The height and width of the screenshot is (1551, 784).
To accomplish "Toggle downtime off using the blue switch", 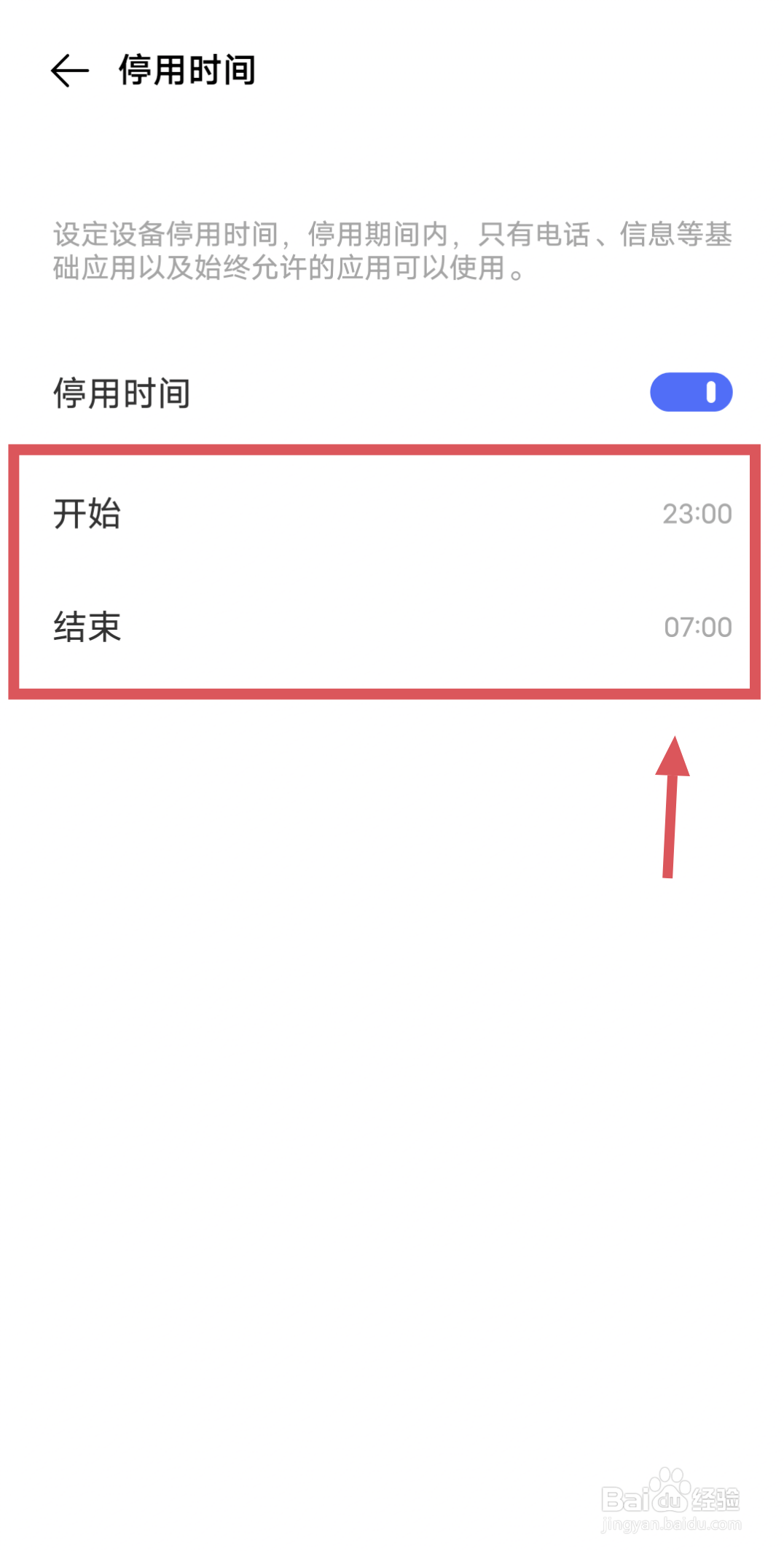I will point(690,392).
